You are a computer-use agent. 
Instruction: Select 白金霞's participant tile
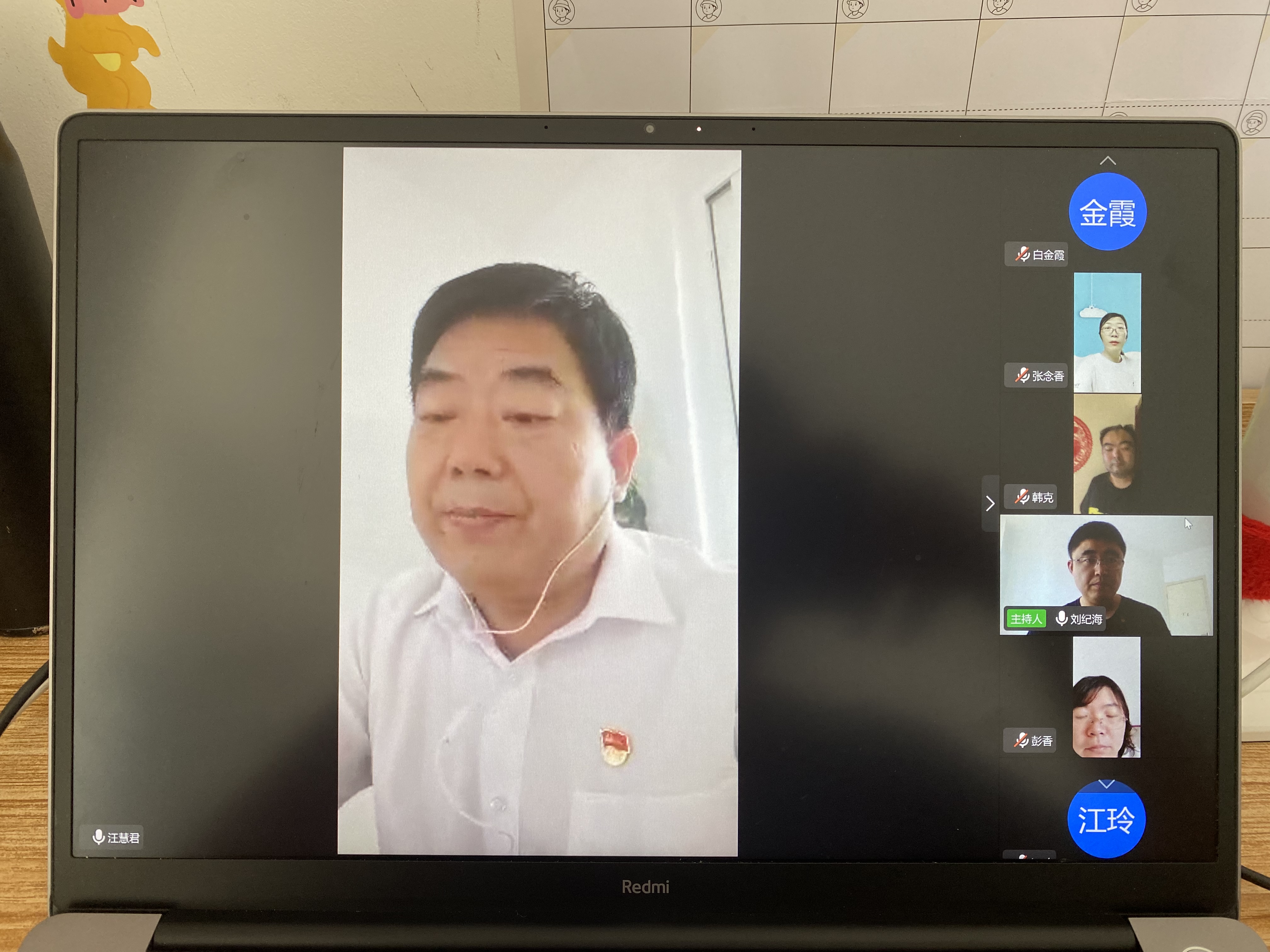(1107, 212)
